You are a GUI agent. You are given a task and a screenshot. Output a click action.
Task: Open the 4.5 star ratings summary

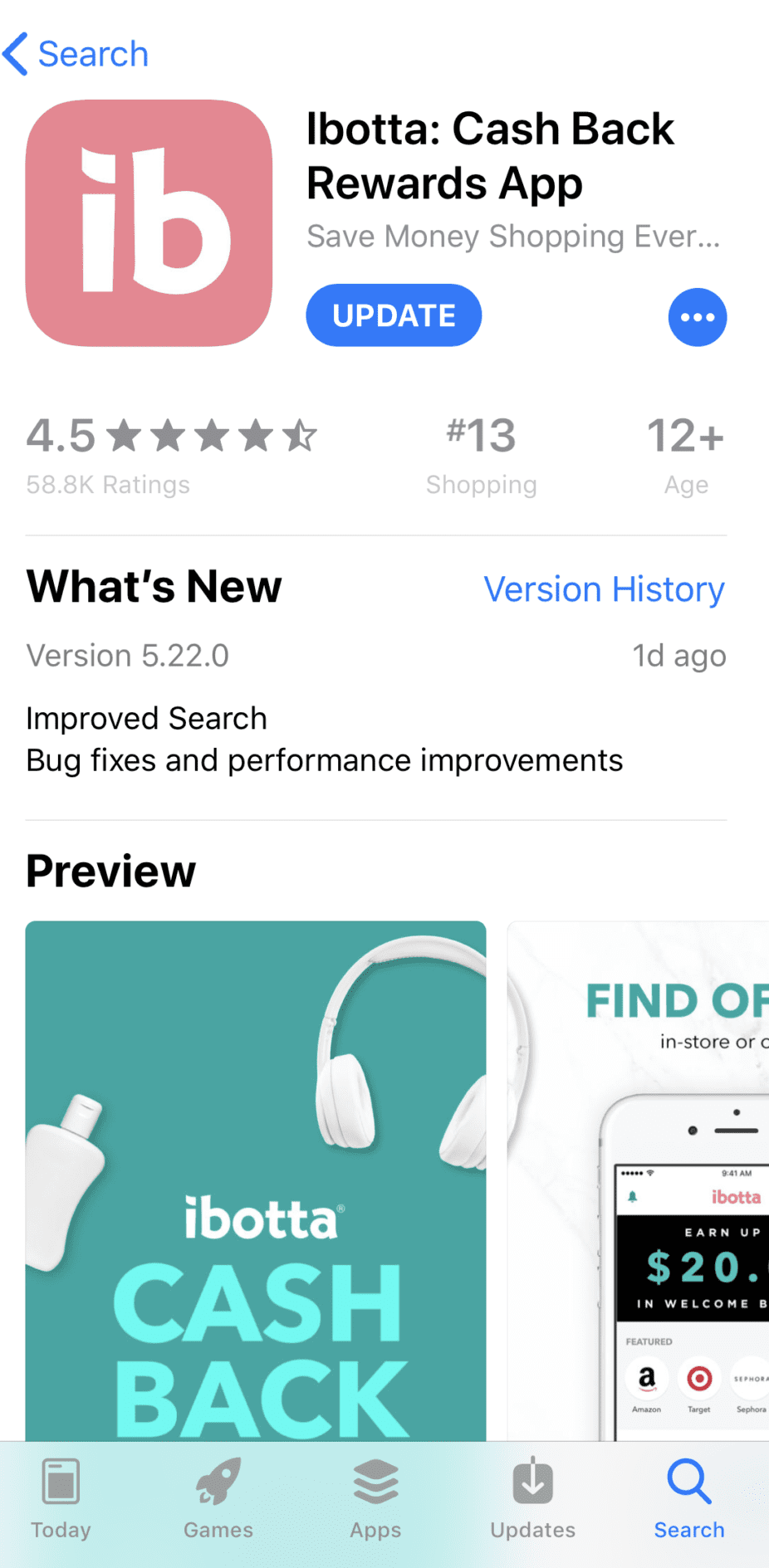[171, 455]
